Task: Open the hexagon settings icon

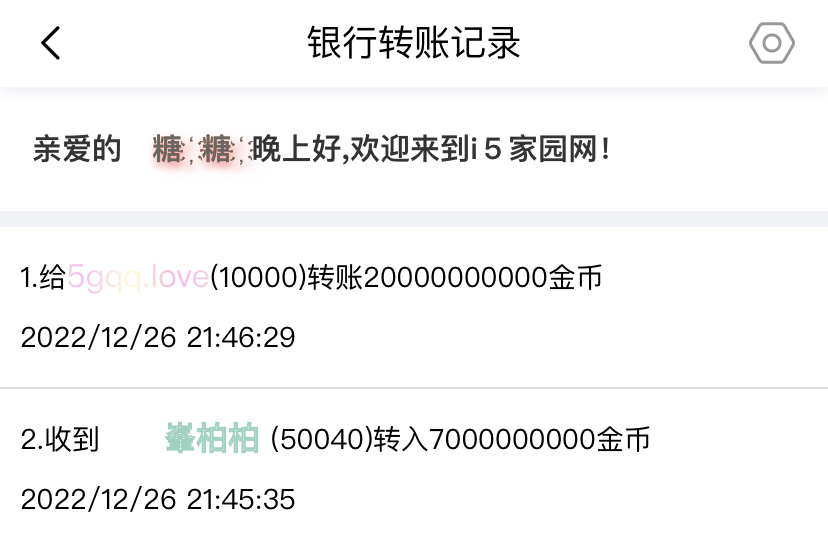Action: [x=771, y=44]
